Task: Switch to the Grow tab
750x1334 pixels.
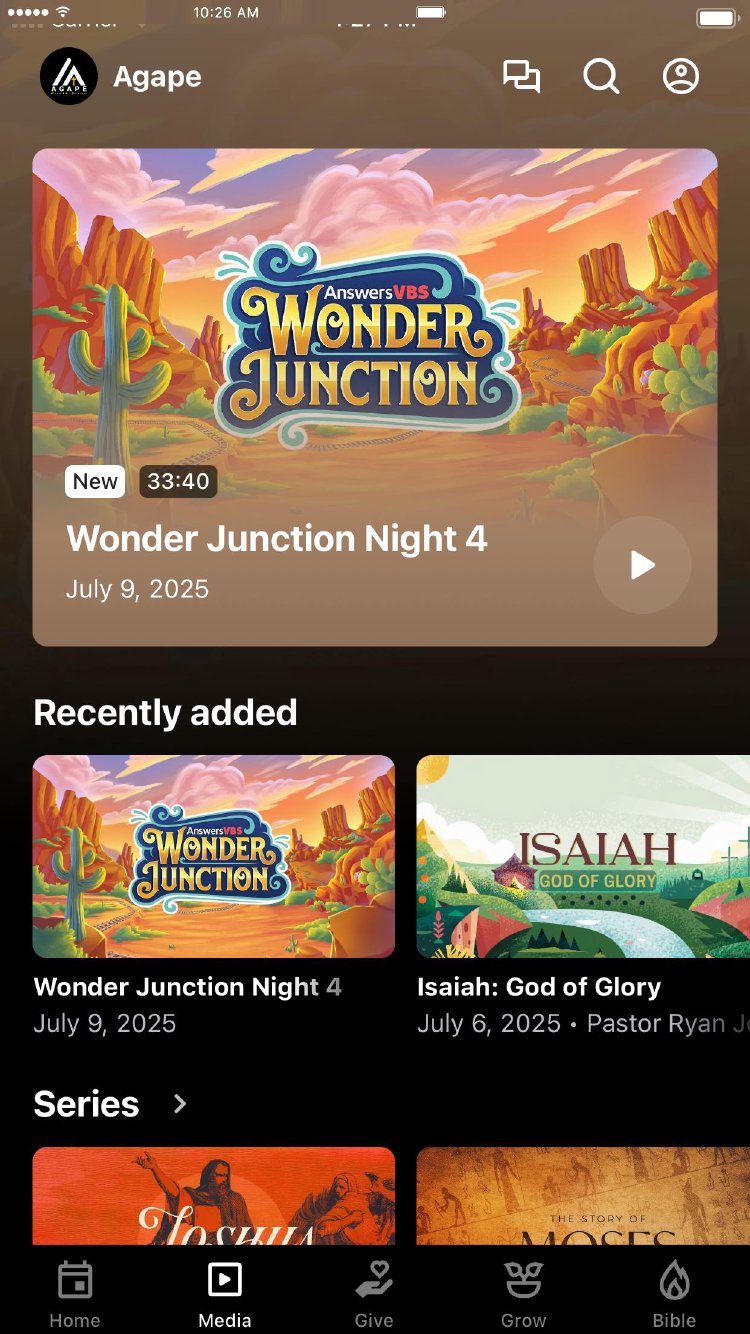Action: point(524,1294)
